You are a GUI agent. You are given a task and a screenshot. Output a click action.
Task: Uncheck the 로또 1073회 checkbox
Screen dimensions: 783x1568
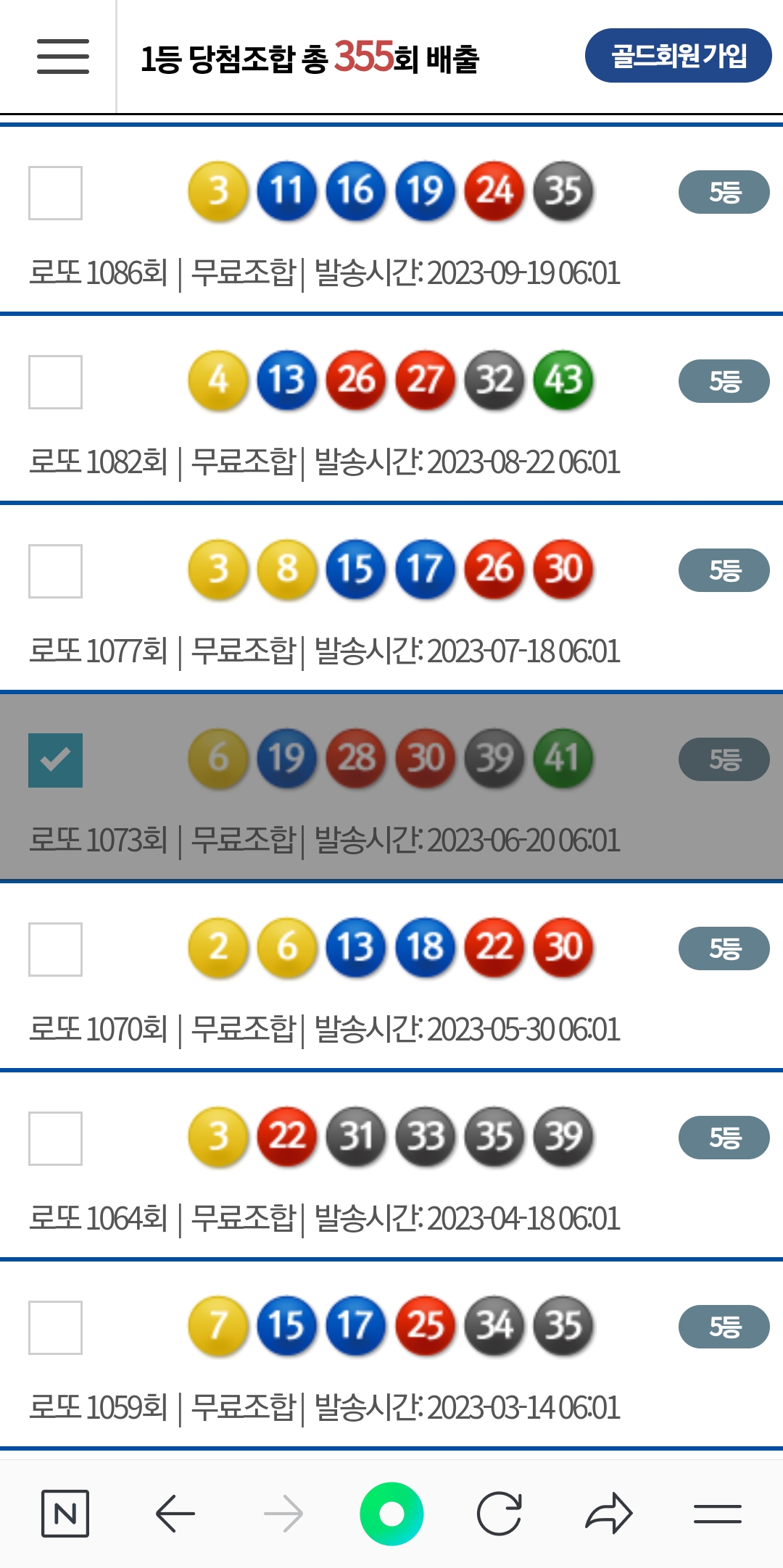(x=55, y=760)
